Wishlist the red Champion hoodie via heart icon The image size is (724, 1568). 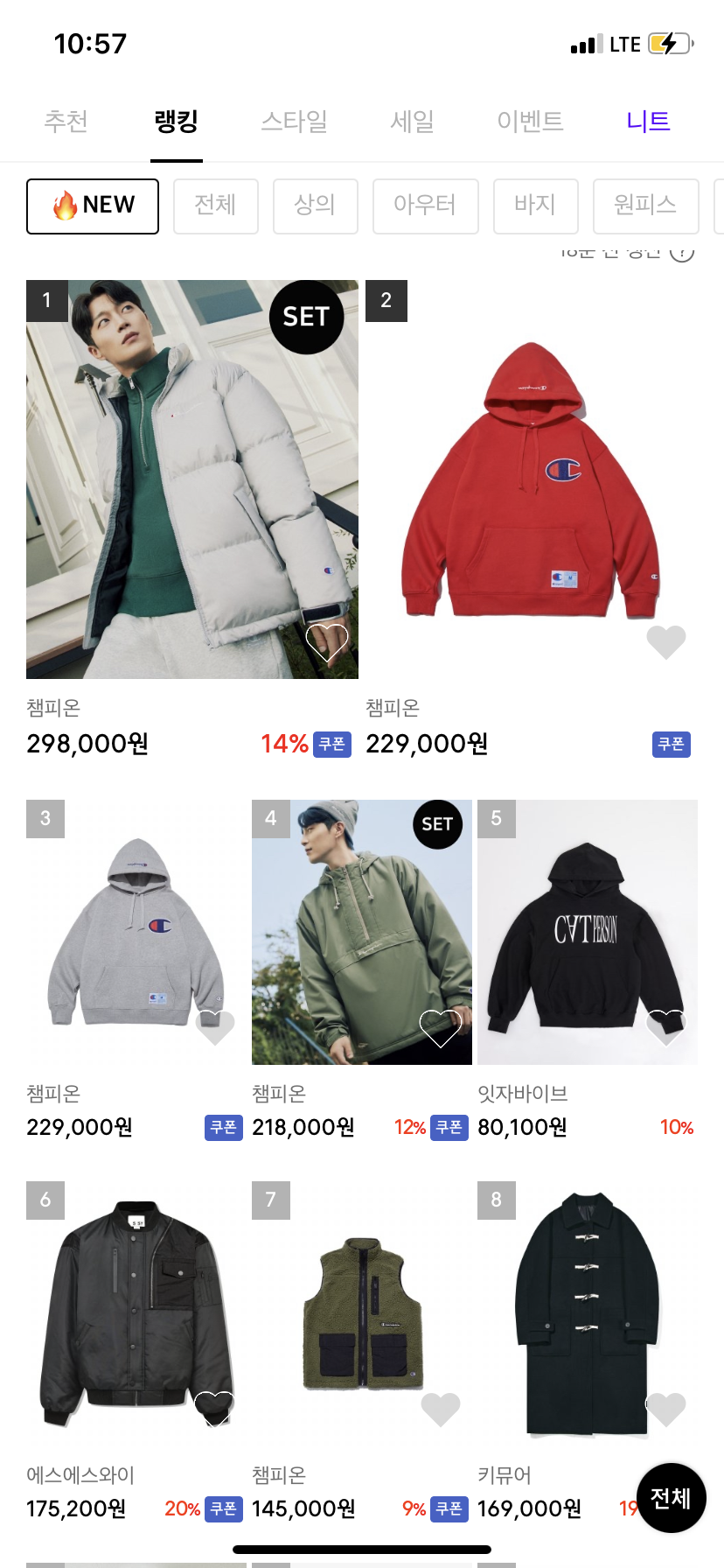coord(666,640)
